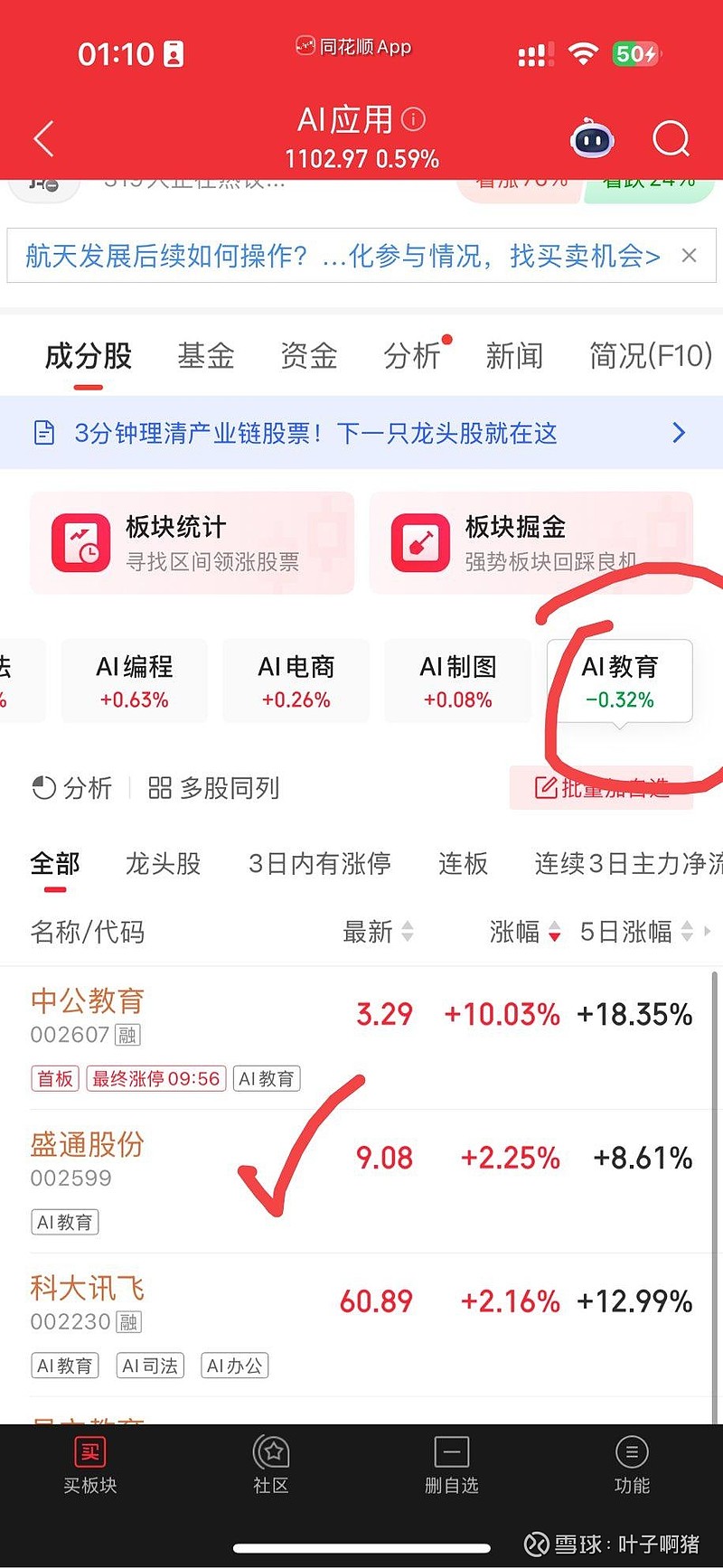Open stock search via magnifier icon
This screenshot has height=1568, width=723.
tap(671, 140)
